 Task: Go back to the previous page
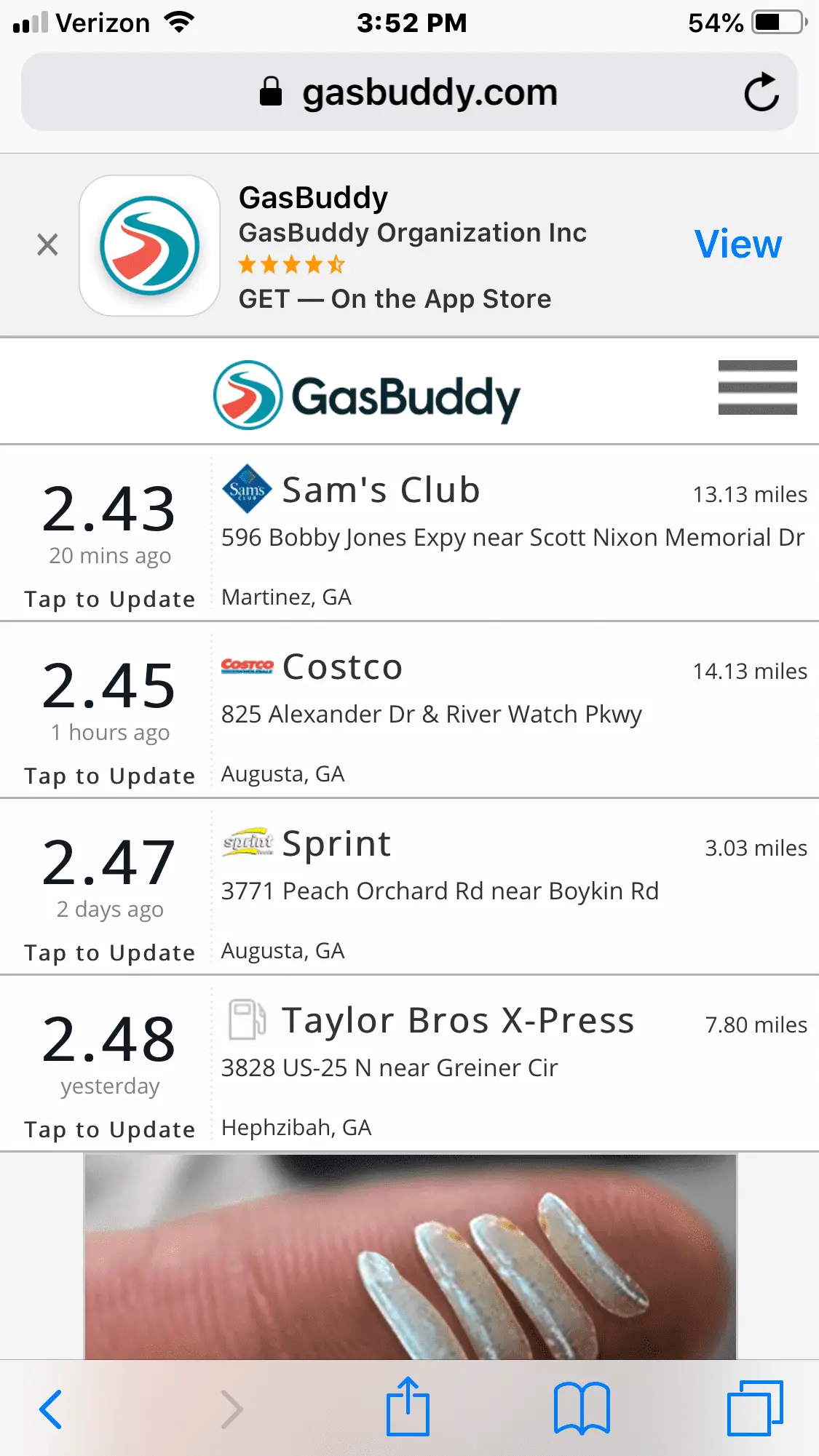[50, 1409]
